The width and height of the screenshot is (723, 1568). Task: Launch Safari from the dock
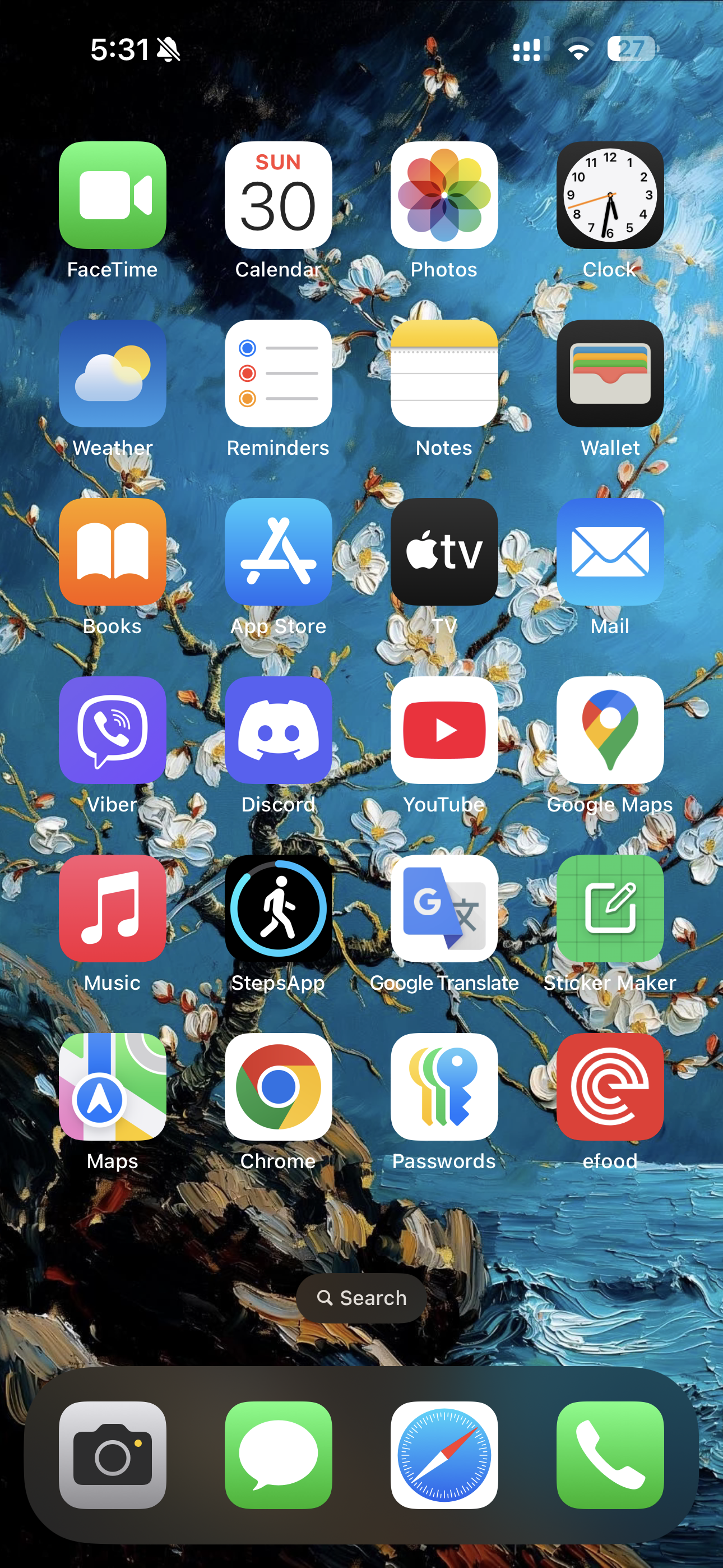coord(444,1455)
